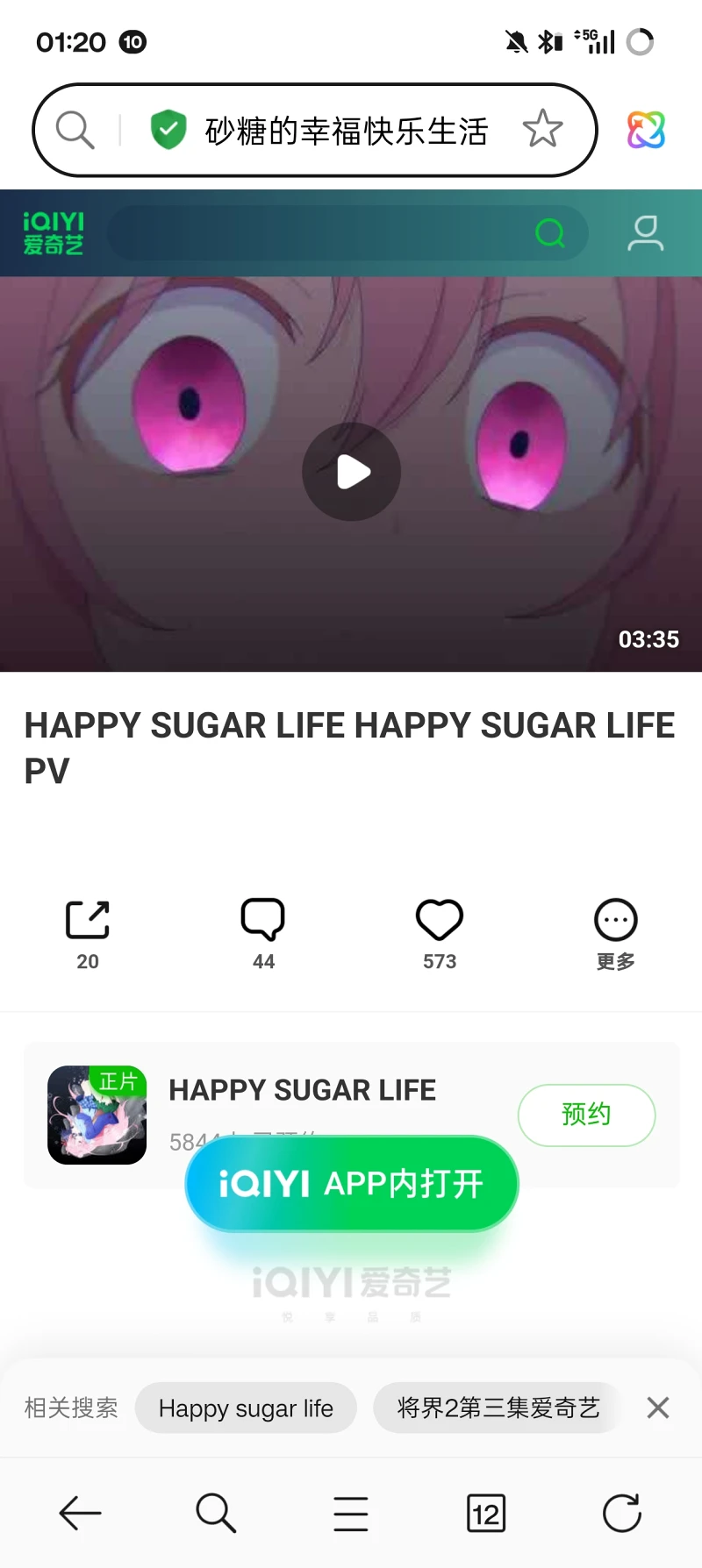Image resolution: width=702 pixels, height=1568 pixels.
Task: Open the browser menu with three lines
Action: pyautogui.click(x=351, y=1513)
